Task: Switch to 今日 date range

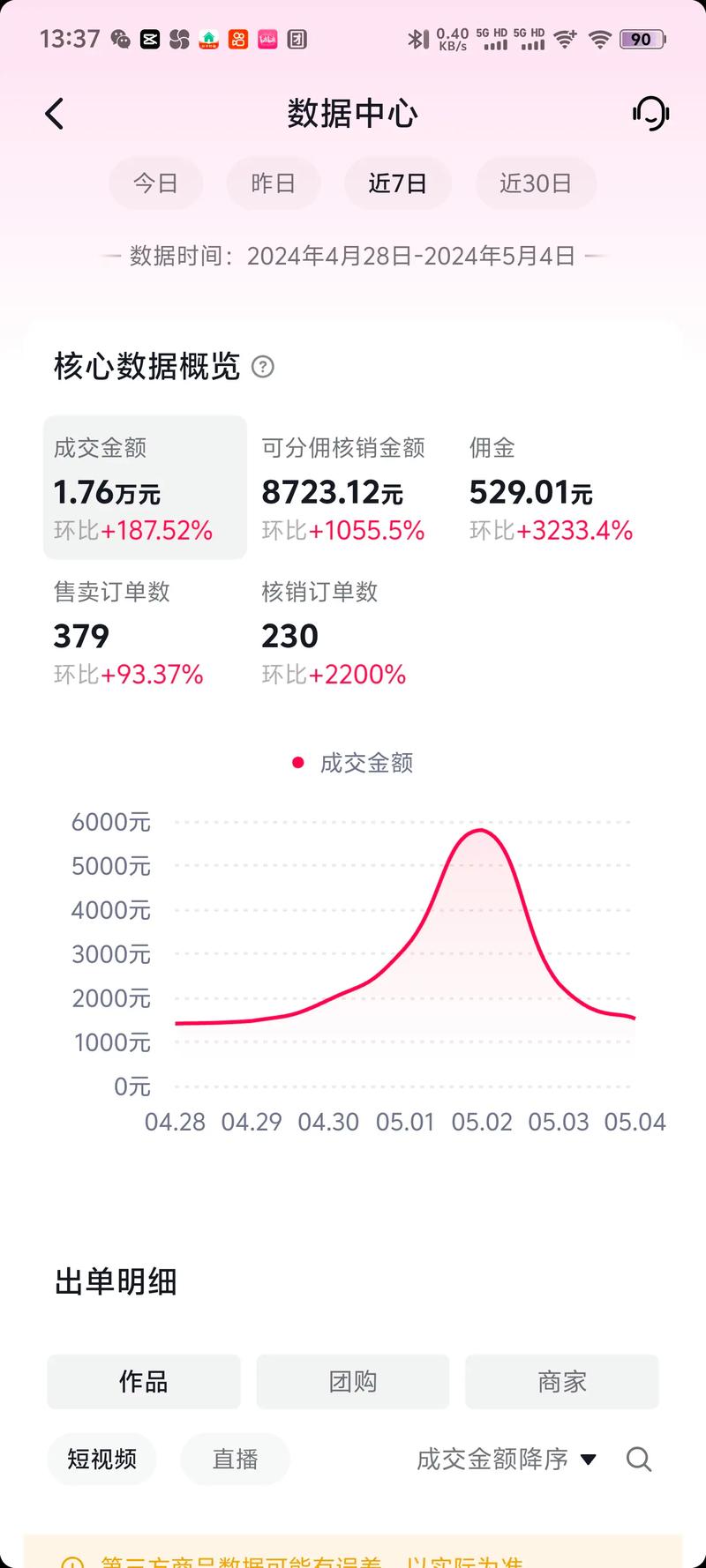Action: 155,183
